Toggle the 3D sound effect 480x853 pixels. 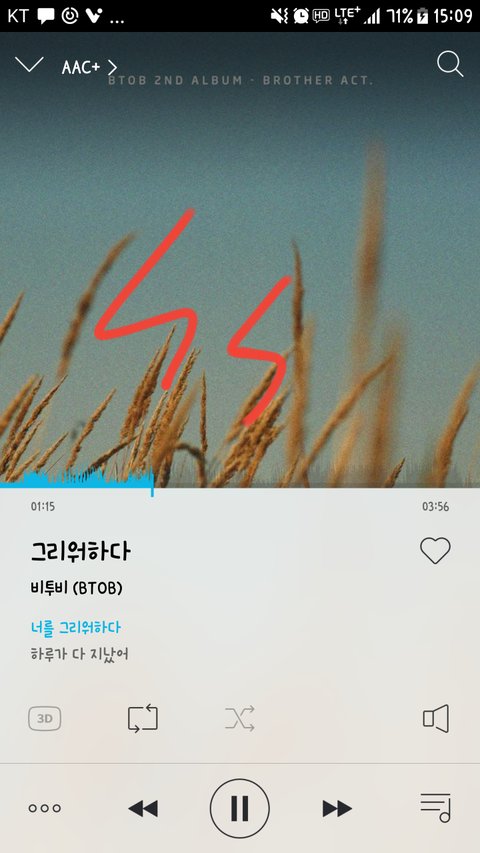(x=45, y=719)
